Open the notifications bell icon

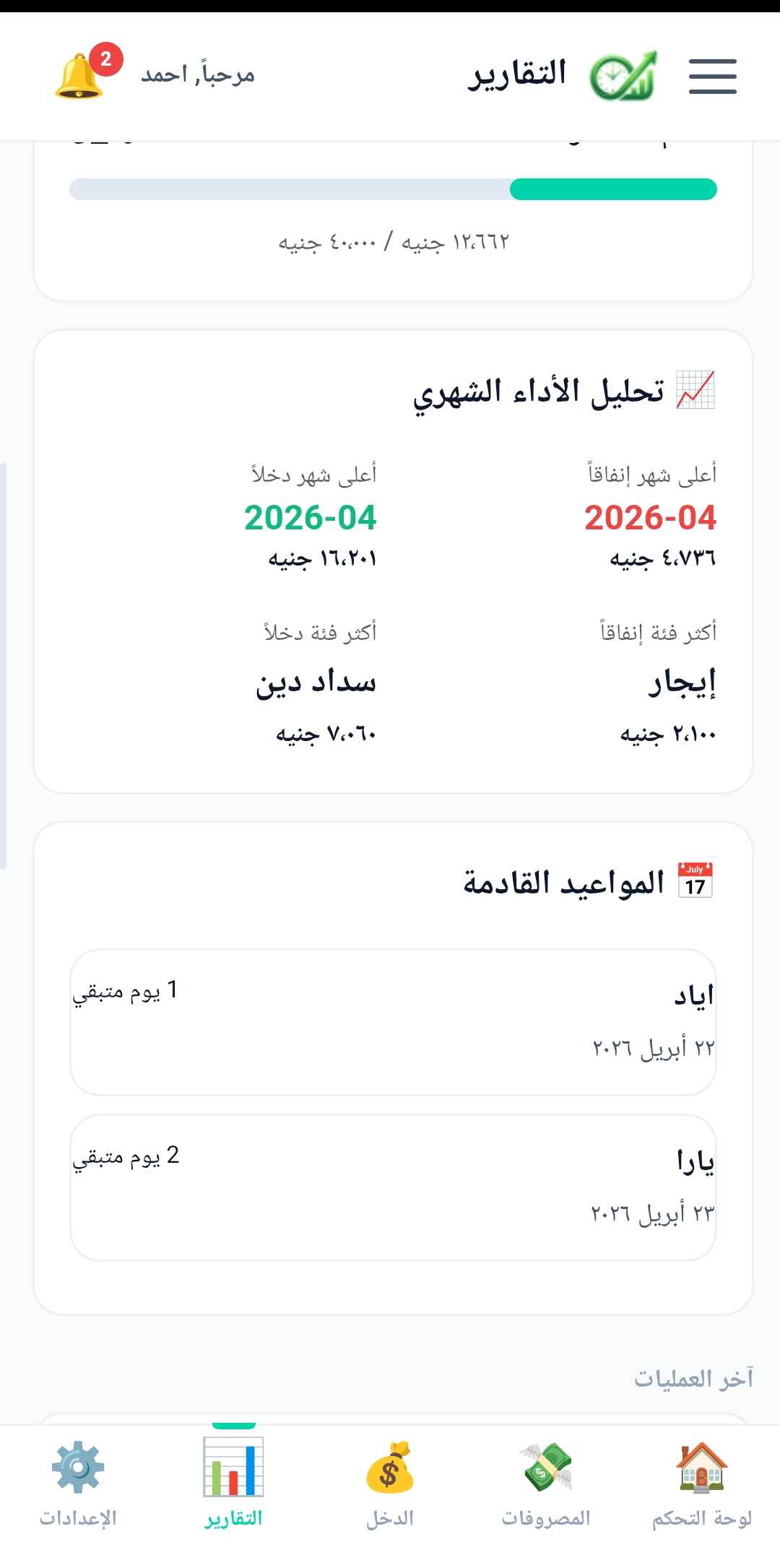pyautogui.click(x=79, y=72)
